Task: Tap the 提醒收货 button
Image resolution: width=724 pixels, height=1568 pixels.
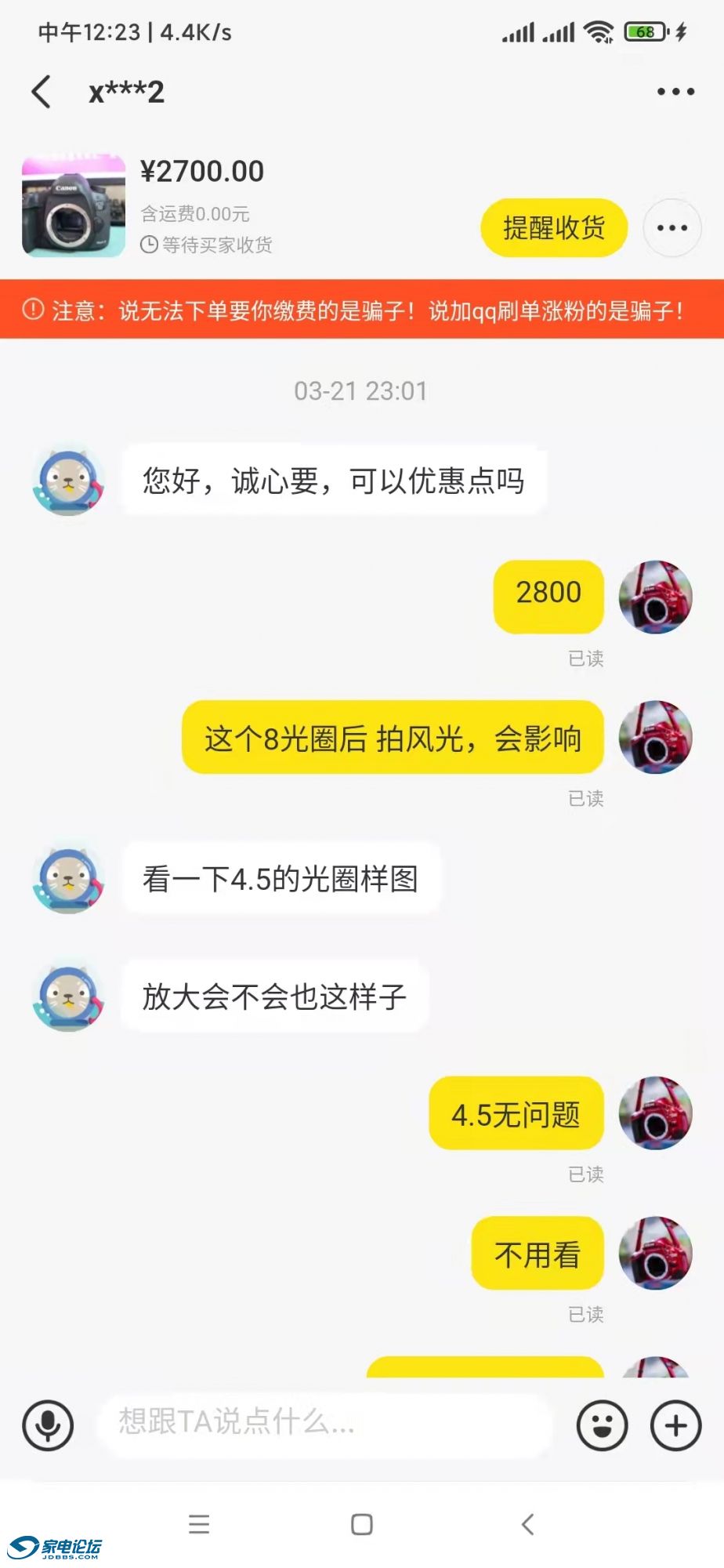Action: coord(554,228)
